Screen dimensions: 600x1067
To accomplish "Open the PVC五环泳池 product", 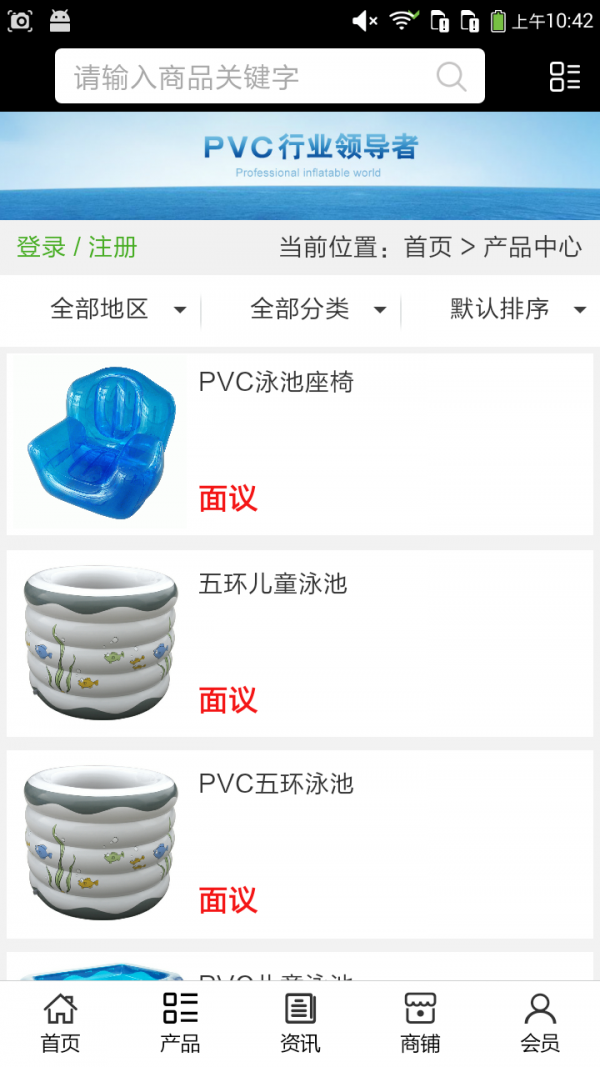I will [x=300, y=844].
